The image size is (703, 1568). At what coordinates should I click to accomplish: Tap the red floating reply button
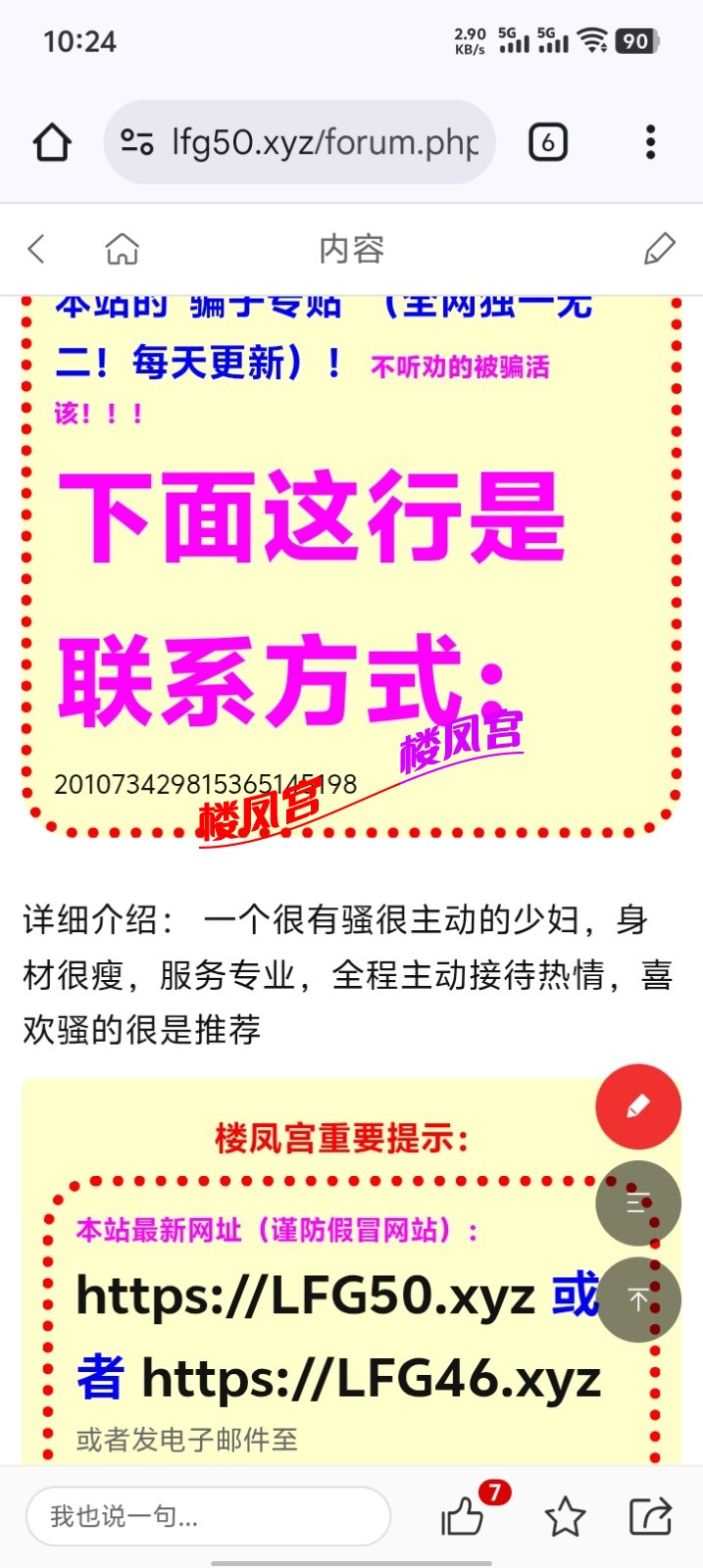[x=638, y=1106]
